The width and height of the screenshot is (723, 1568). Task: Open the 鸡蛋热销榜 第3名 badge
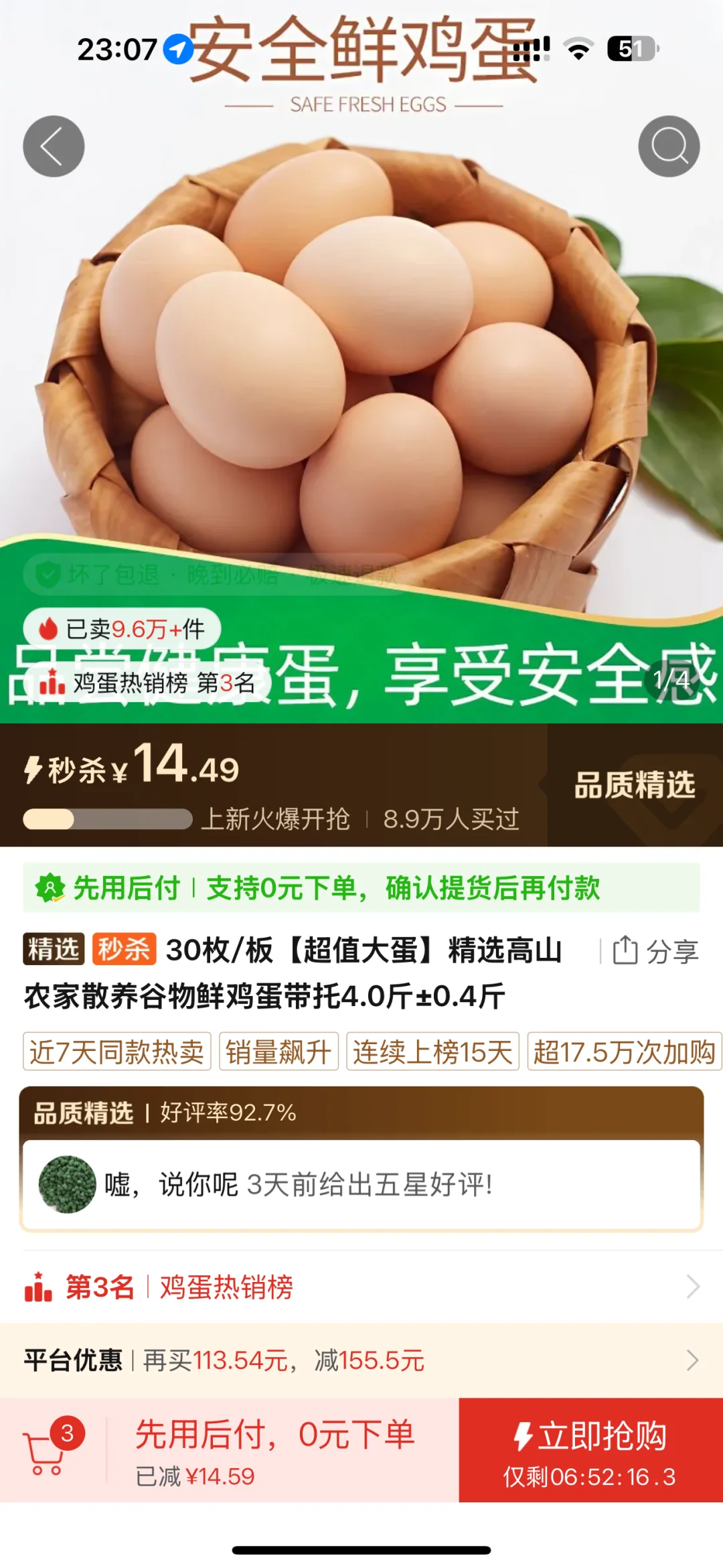149,683
